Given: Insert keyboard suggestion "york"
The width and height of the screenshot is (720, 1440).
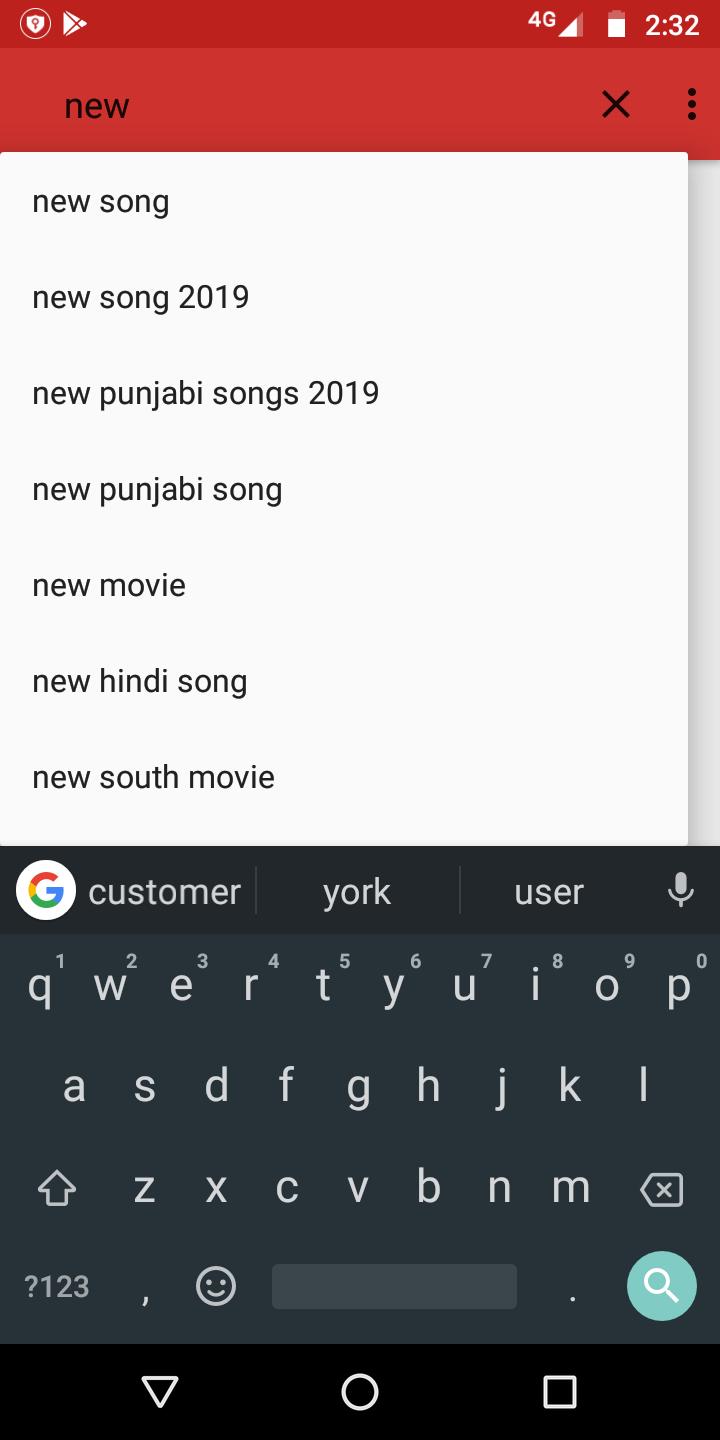Looking at the screenshot, I should pyautogui.click(x=357, y=892).
